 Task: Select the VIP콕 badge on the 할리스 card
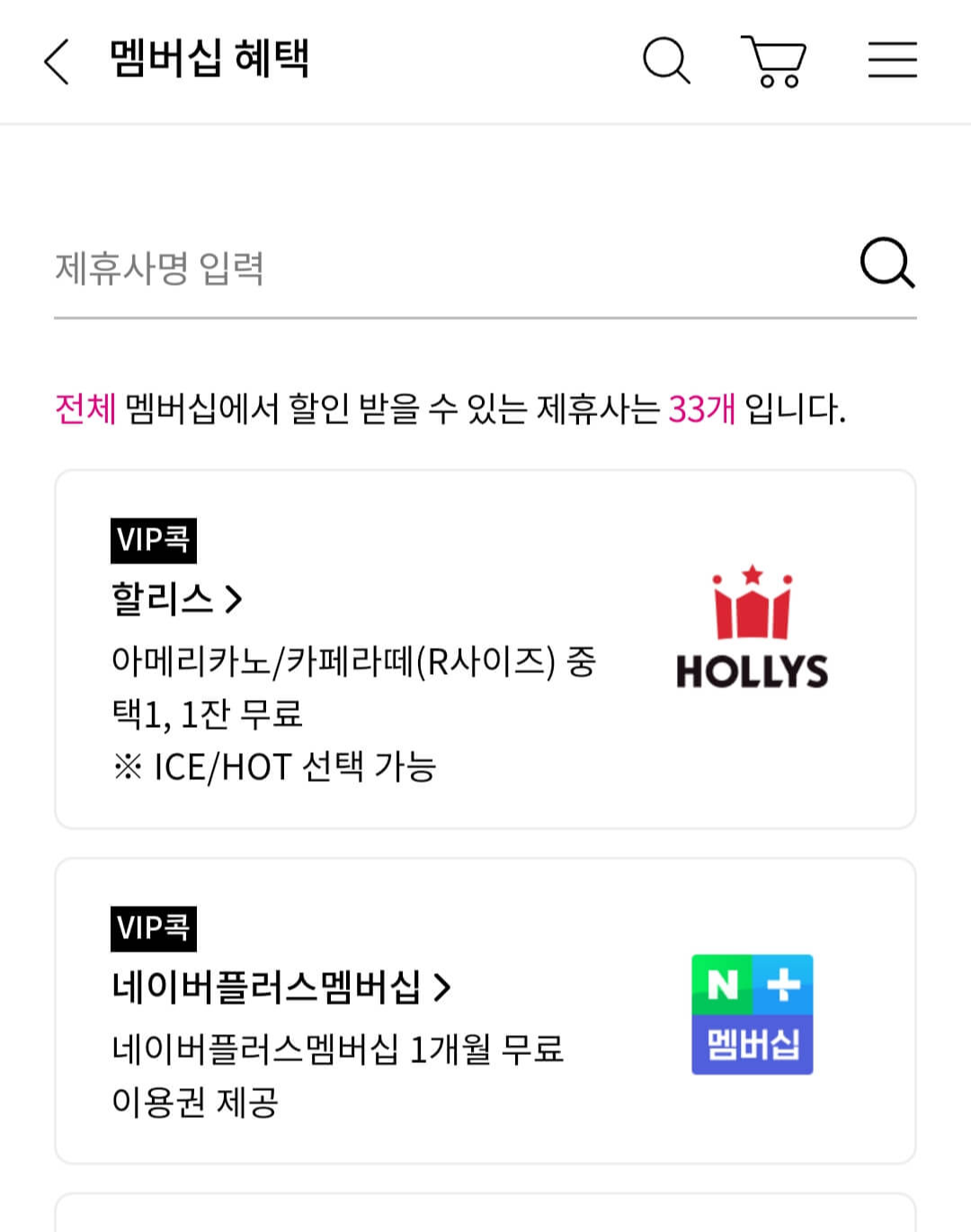[x=153, y=540]
